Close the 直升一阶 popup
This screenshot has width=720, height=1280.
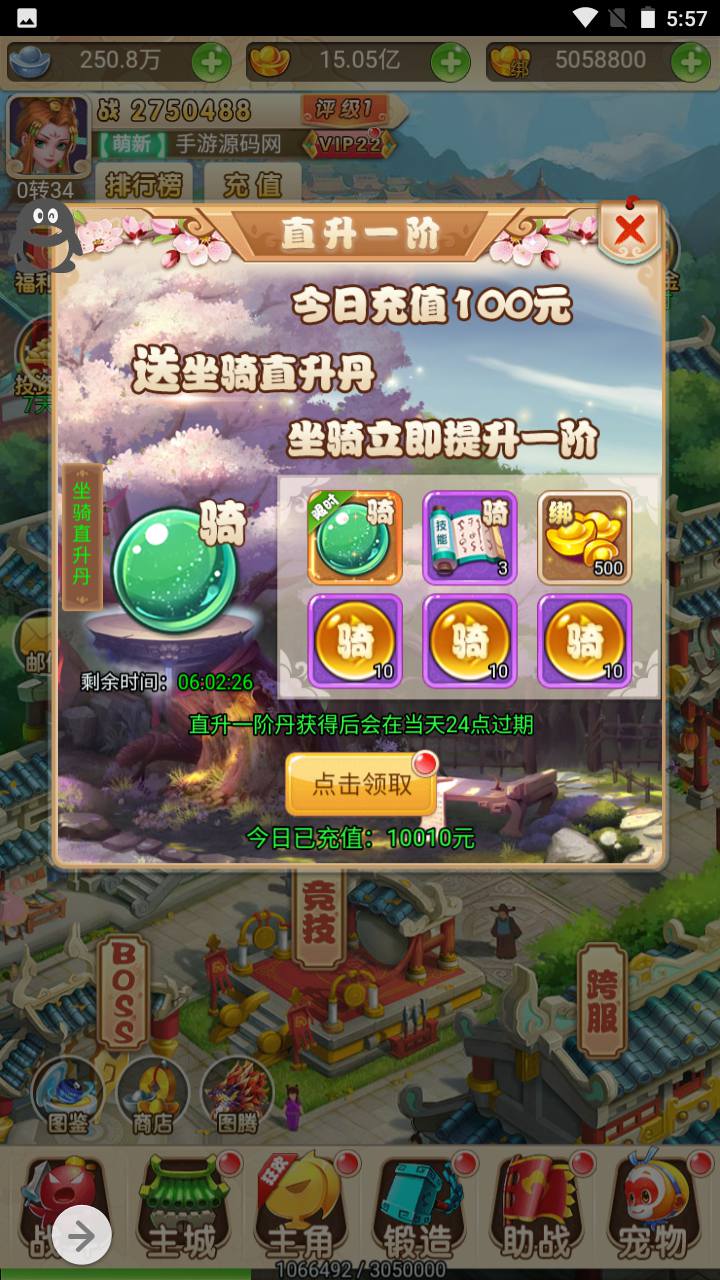click(629, 230)
